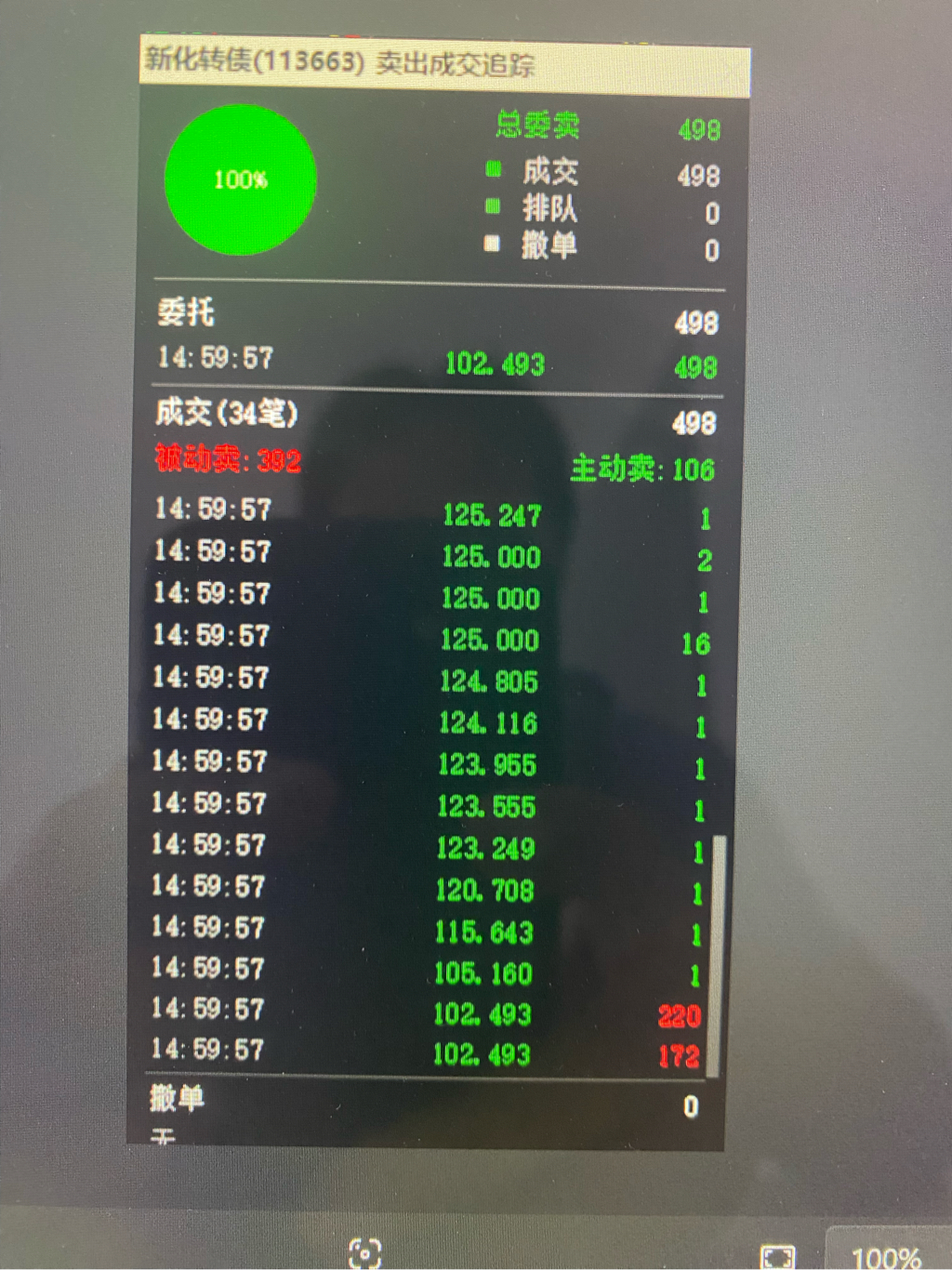Screen dimensions: 952x1270
Task: Tap the scan focus icon below the window
Action: point(364,1252)
